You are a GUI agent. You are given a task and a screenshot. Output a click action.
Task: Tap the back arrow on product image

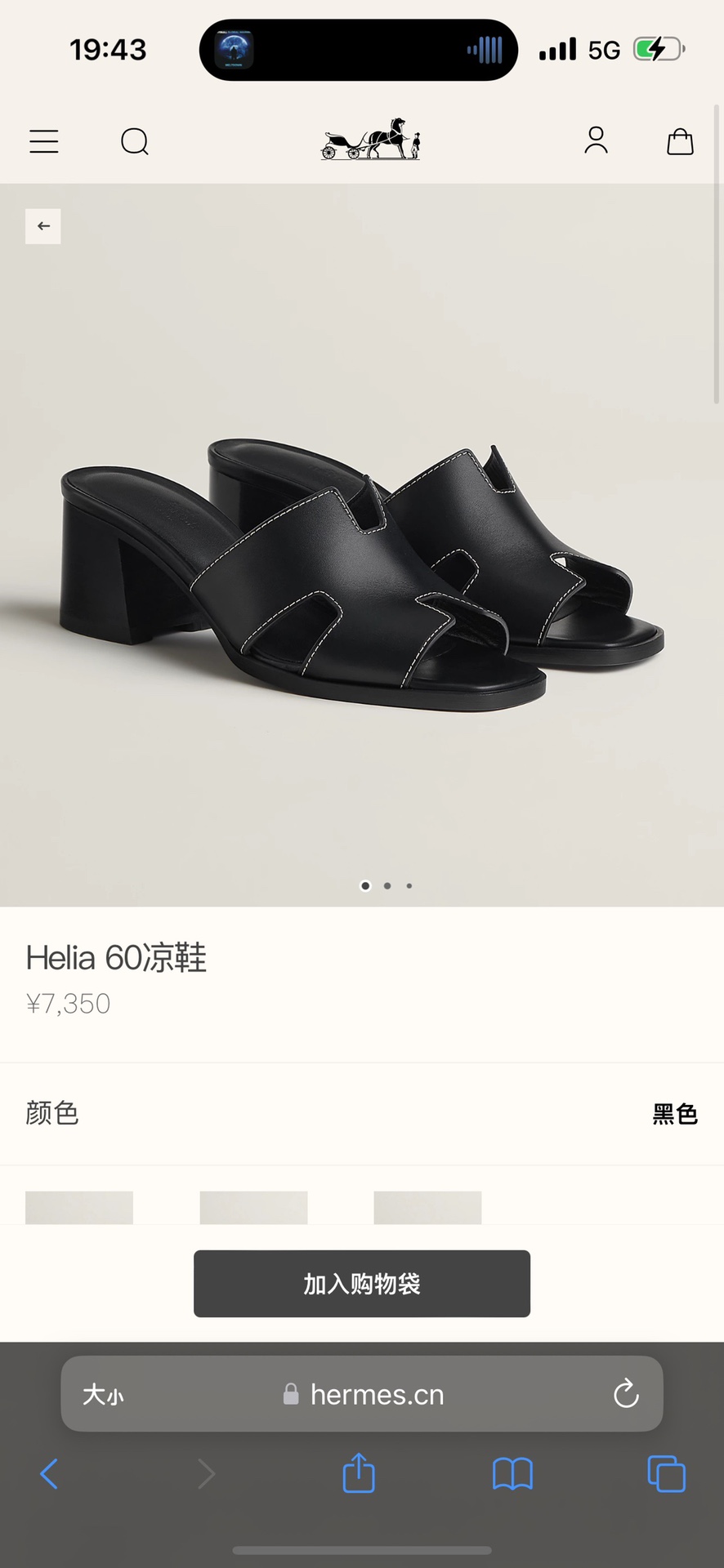click(x=43, y=226)
